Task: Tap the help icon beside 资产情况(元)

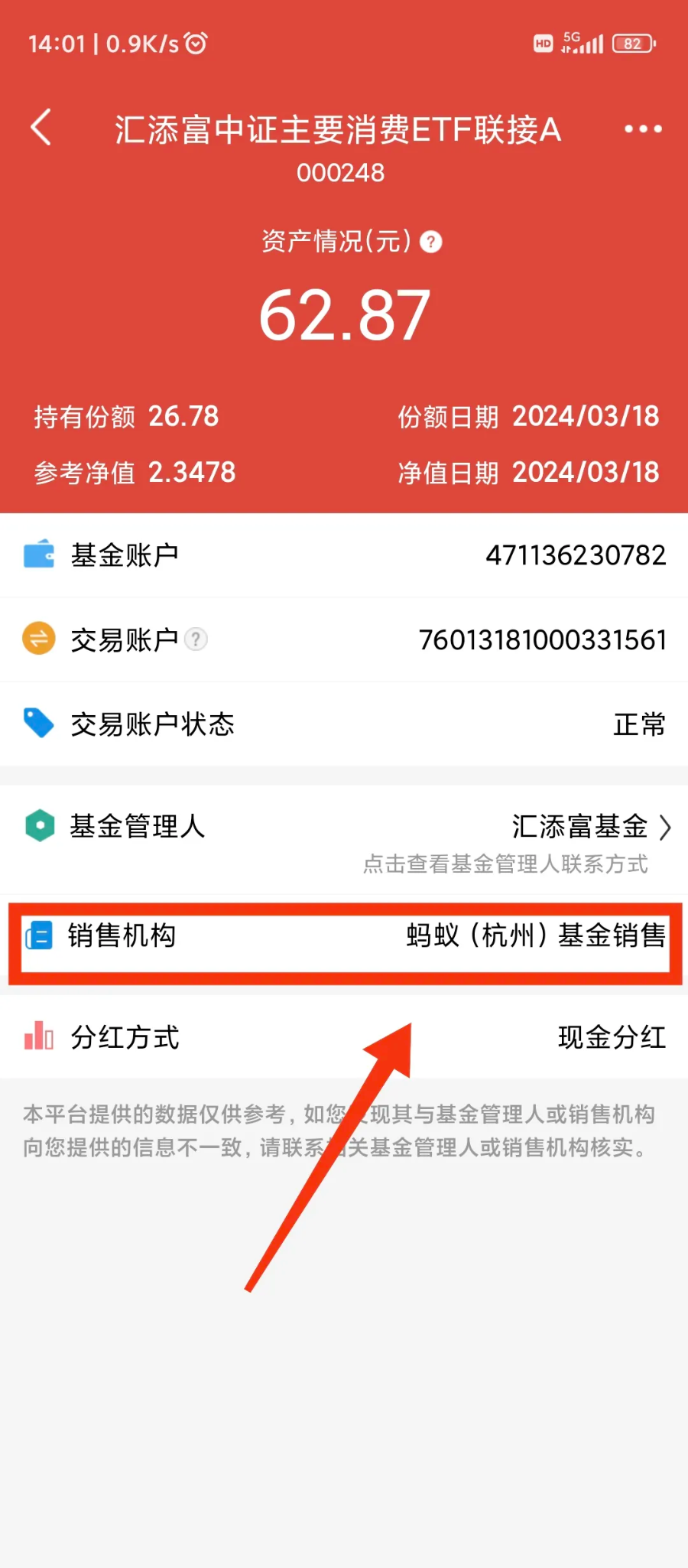Action: tap(431, 242)
